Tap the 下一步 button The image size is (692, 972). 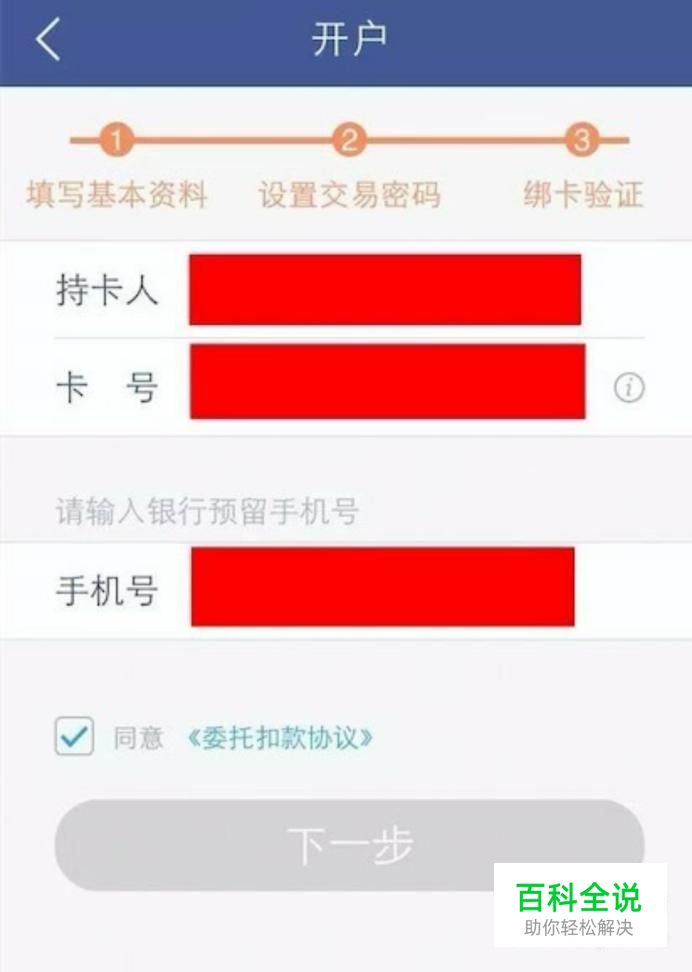[349, 845]
